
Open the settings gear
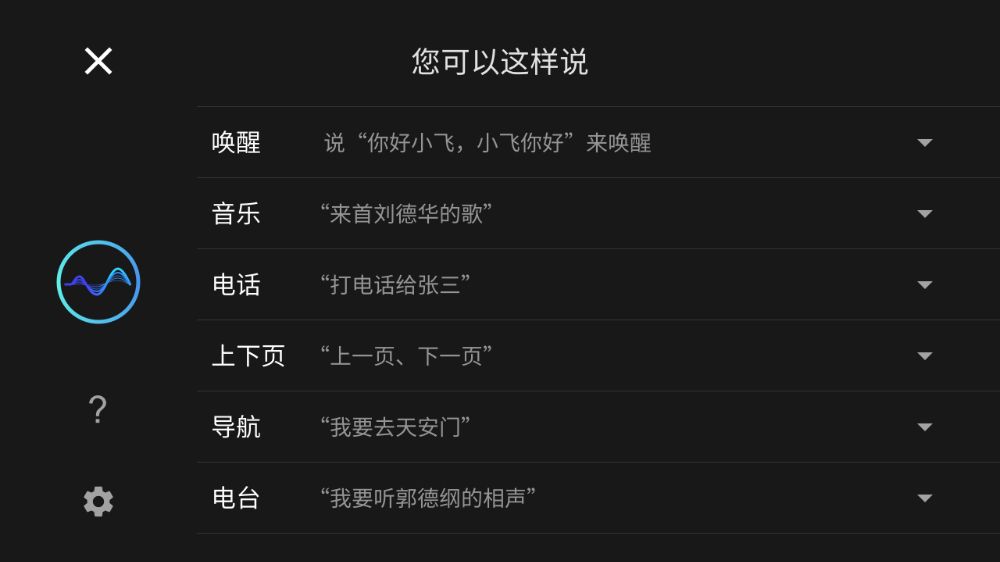tap(98, 501)
